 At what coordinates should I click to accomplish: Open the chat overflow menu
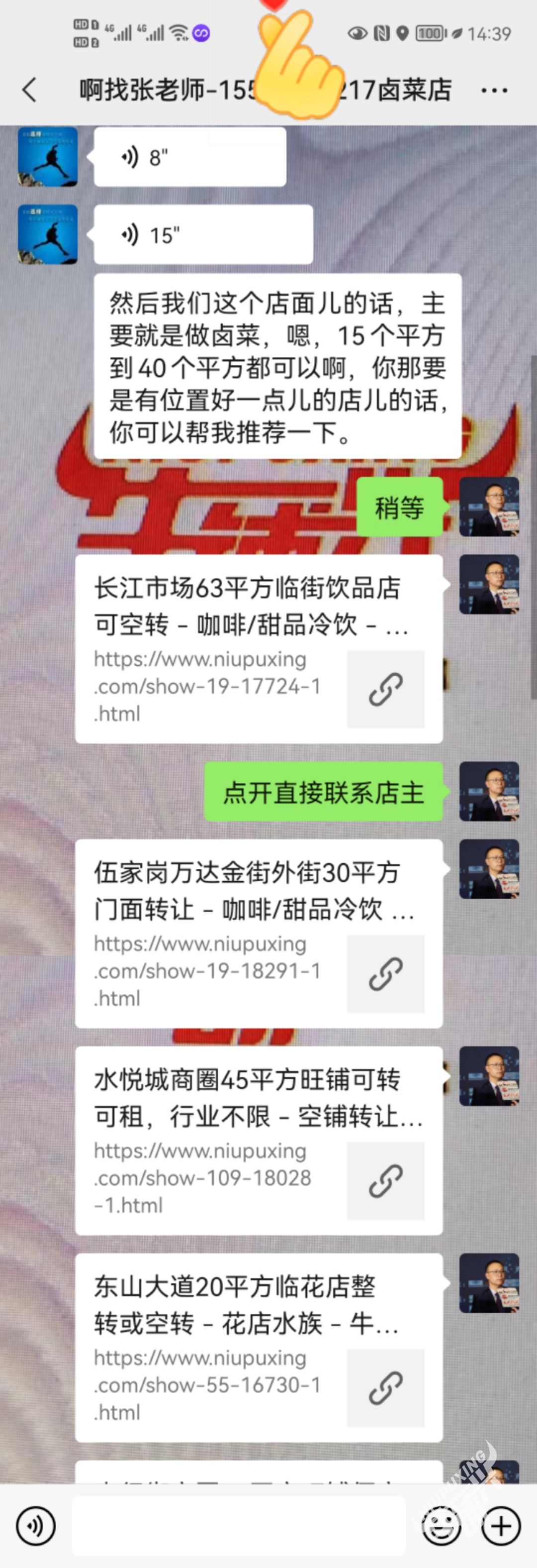[494, 91]
